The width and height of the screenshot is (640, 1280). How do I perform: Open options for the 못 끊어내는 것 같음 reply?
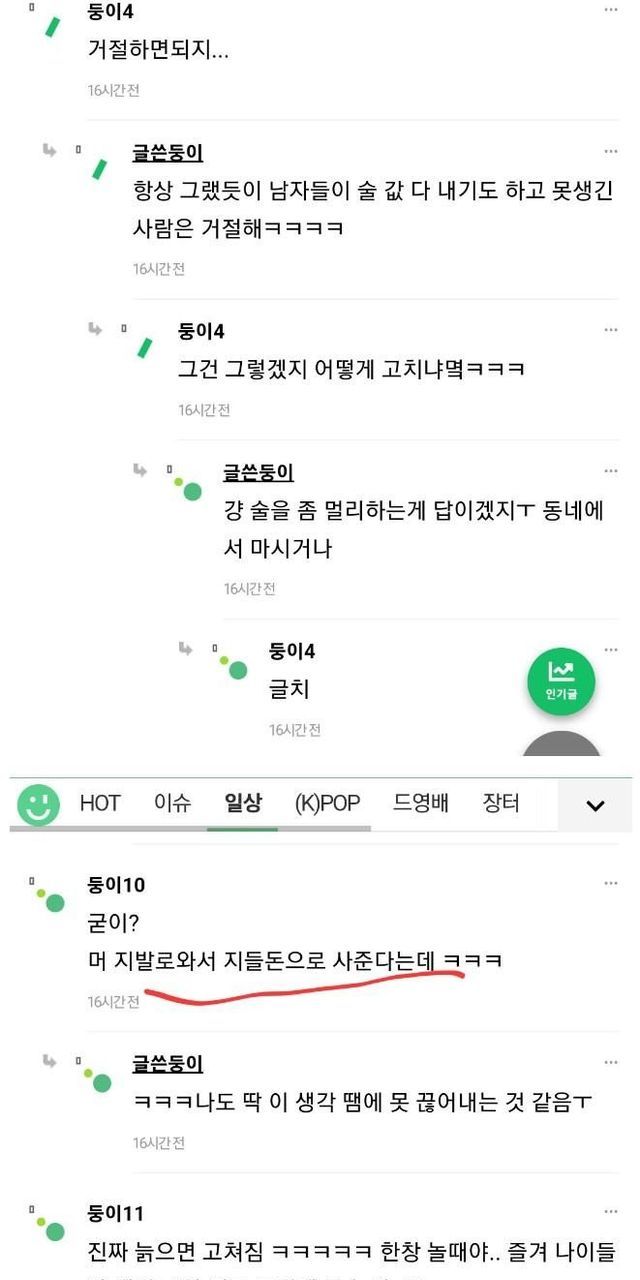(610, 1063)
